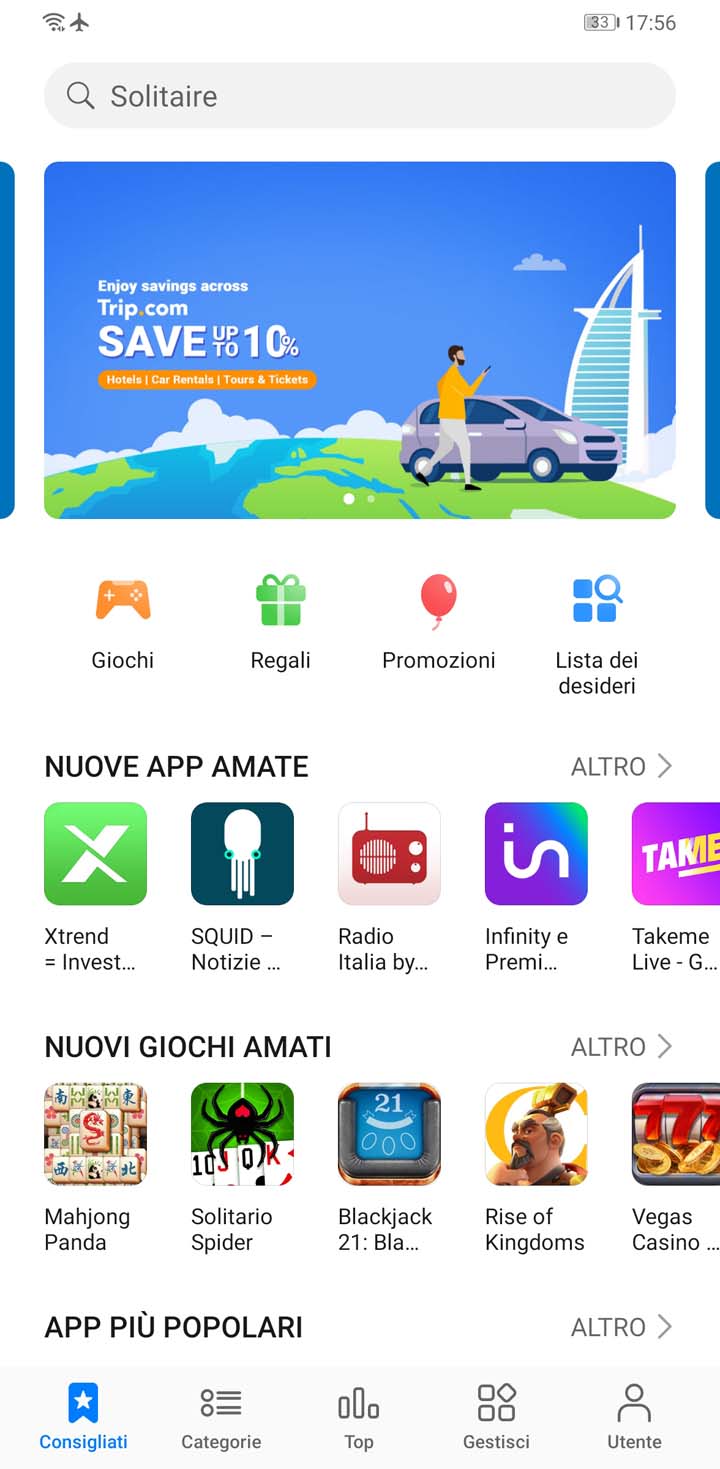Switch to the Categorie tab
Screen dimensions: 720x1469
click(x=221, y=1417)
